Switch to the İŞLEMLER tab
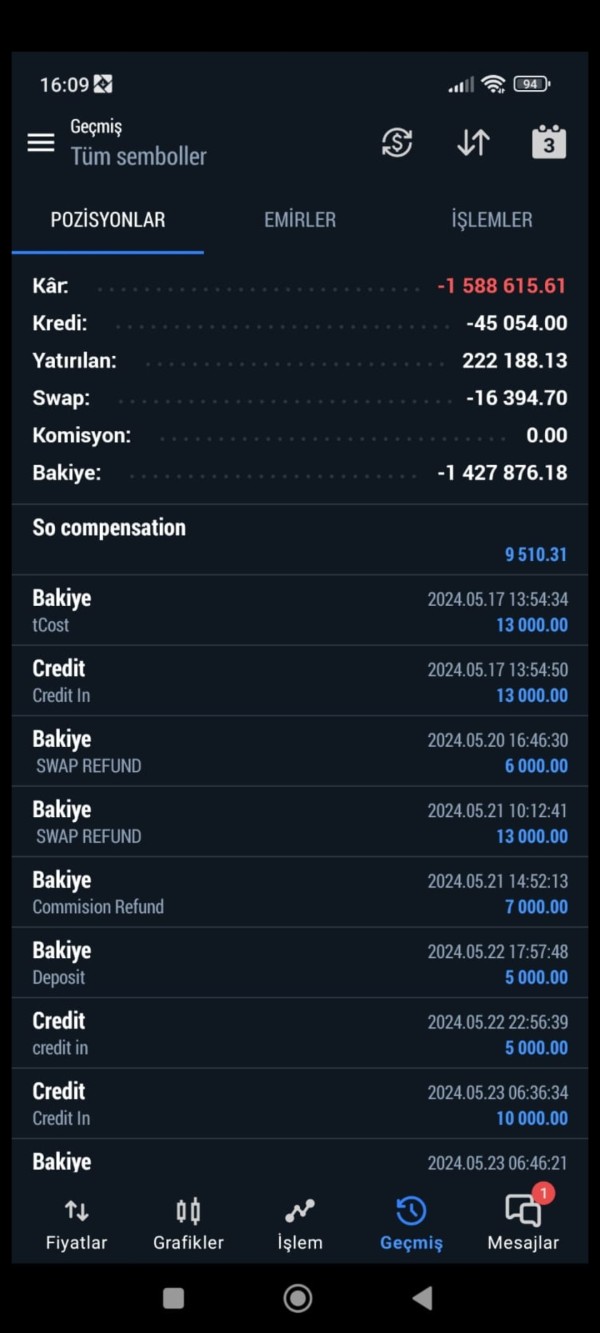Viewport: 600px width, 1333px height. 492,220
